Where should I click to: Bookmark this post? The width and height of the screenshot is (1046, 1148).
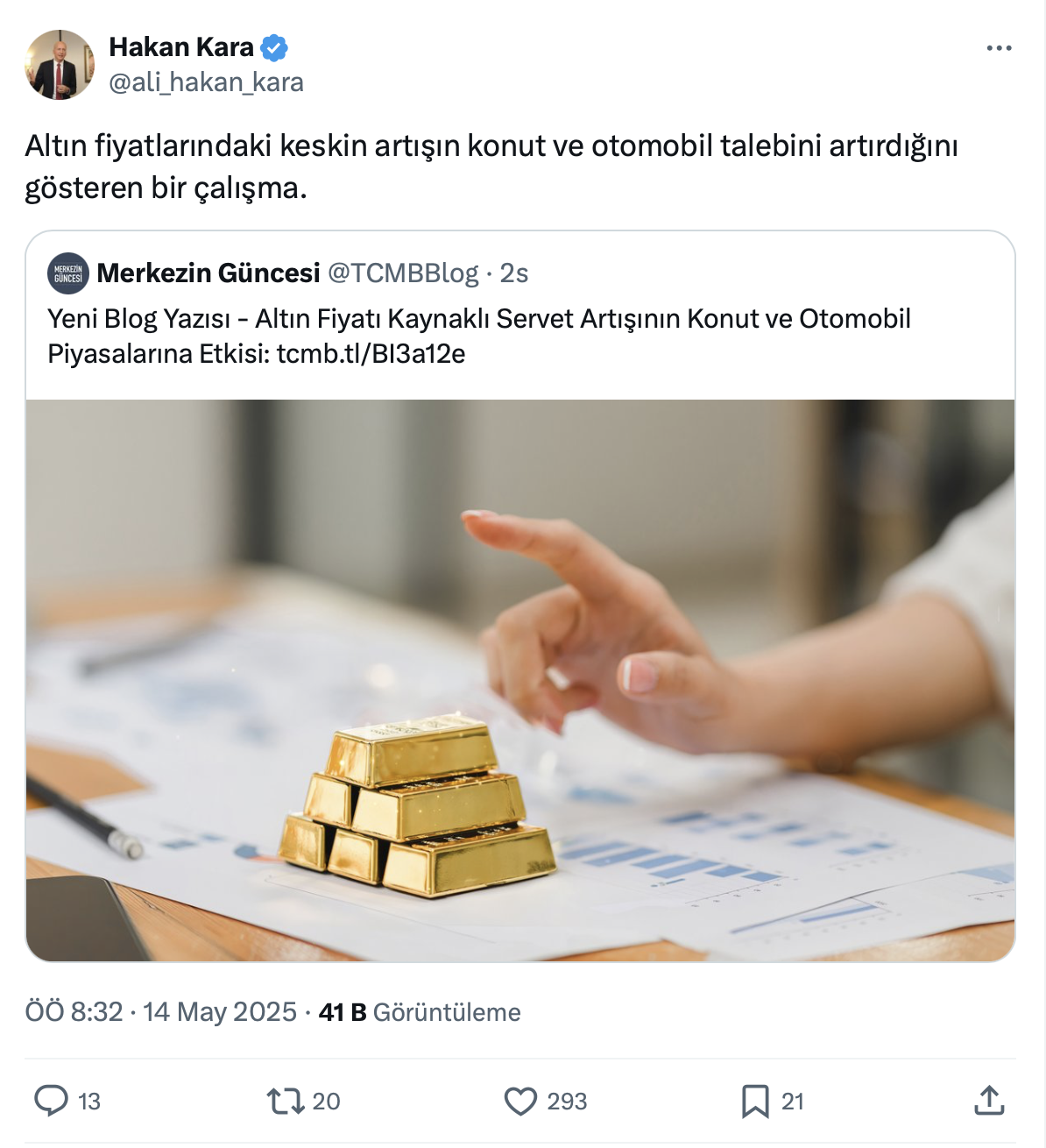pos(755,1101)
